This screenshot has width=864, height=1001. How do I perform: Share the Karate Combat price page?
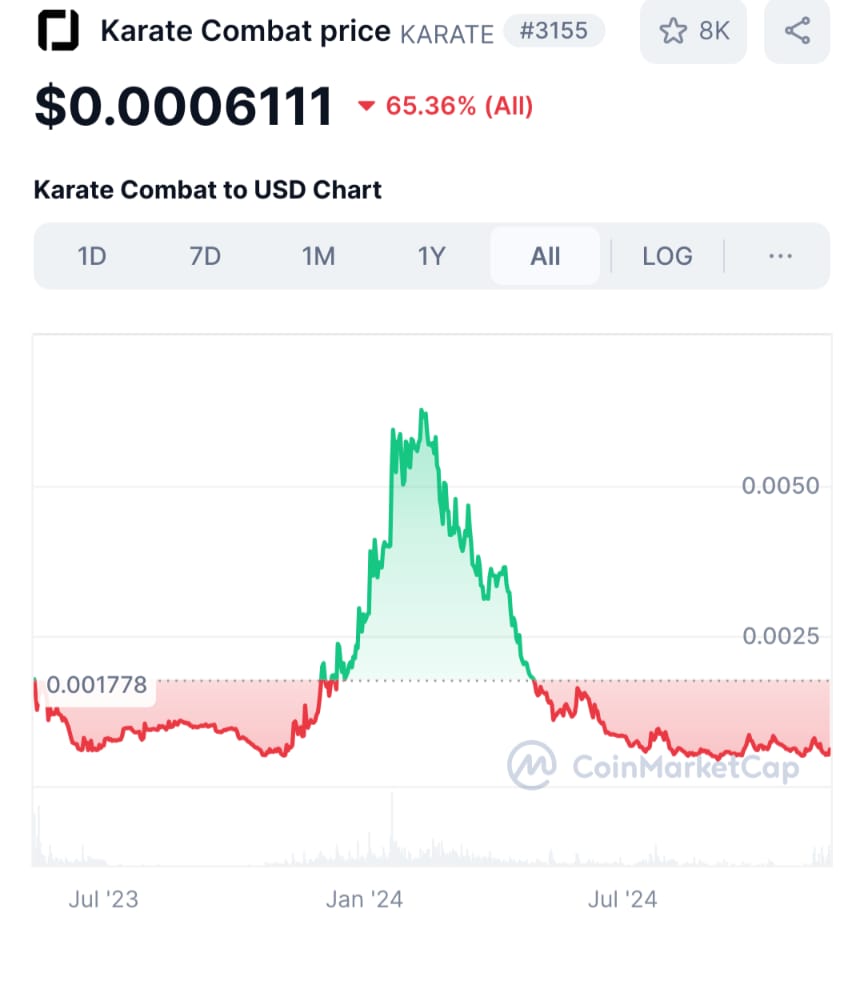click(797, 31)
